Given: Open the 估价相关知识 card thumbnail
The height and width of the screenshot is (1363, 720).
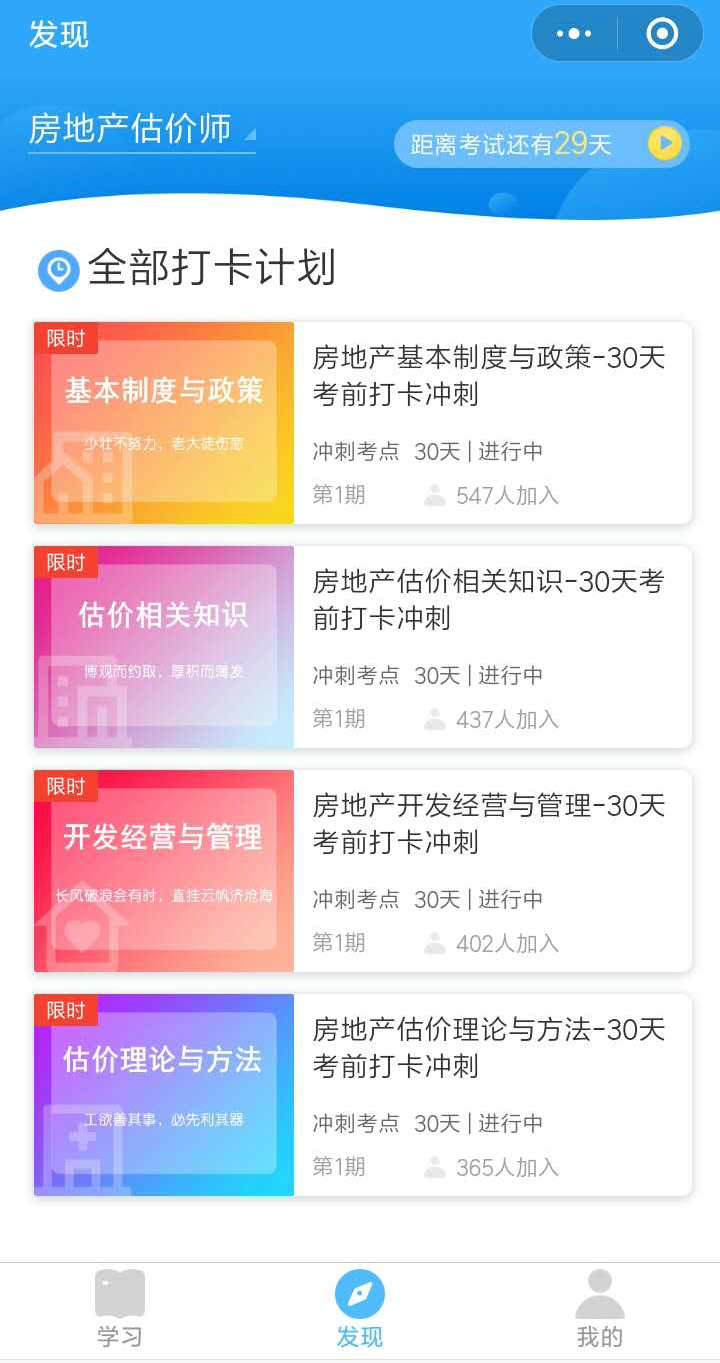Looking at the screenshot, I should tap(163, 646).
